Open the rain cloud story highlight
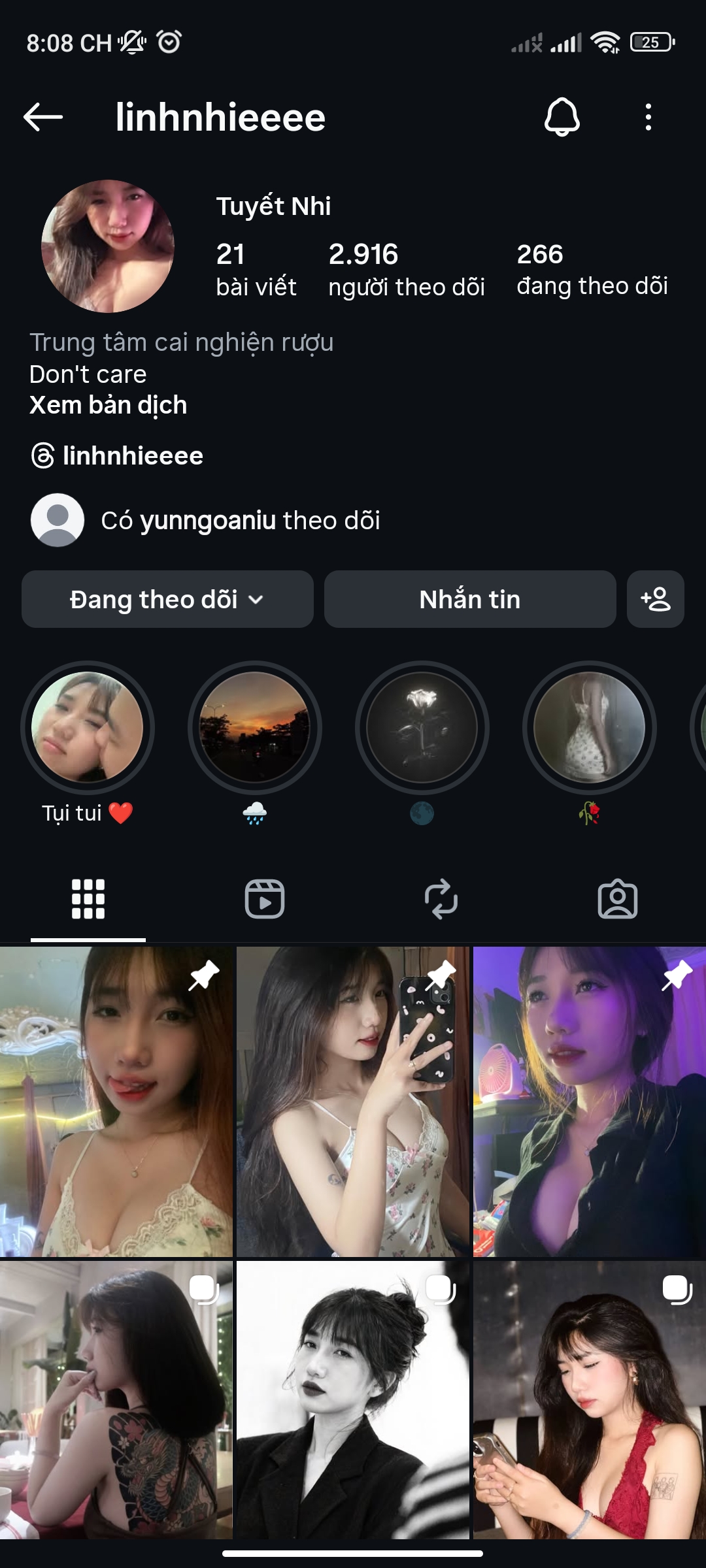Viewport: 706px width, 1568px height. coord(255,728)
